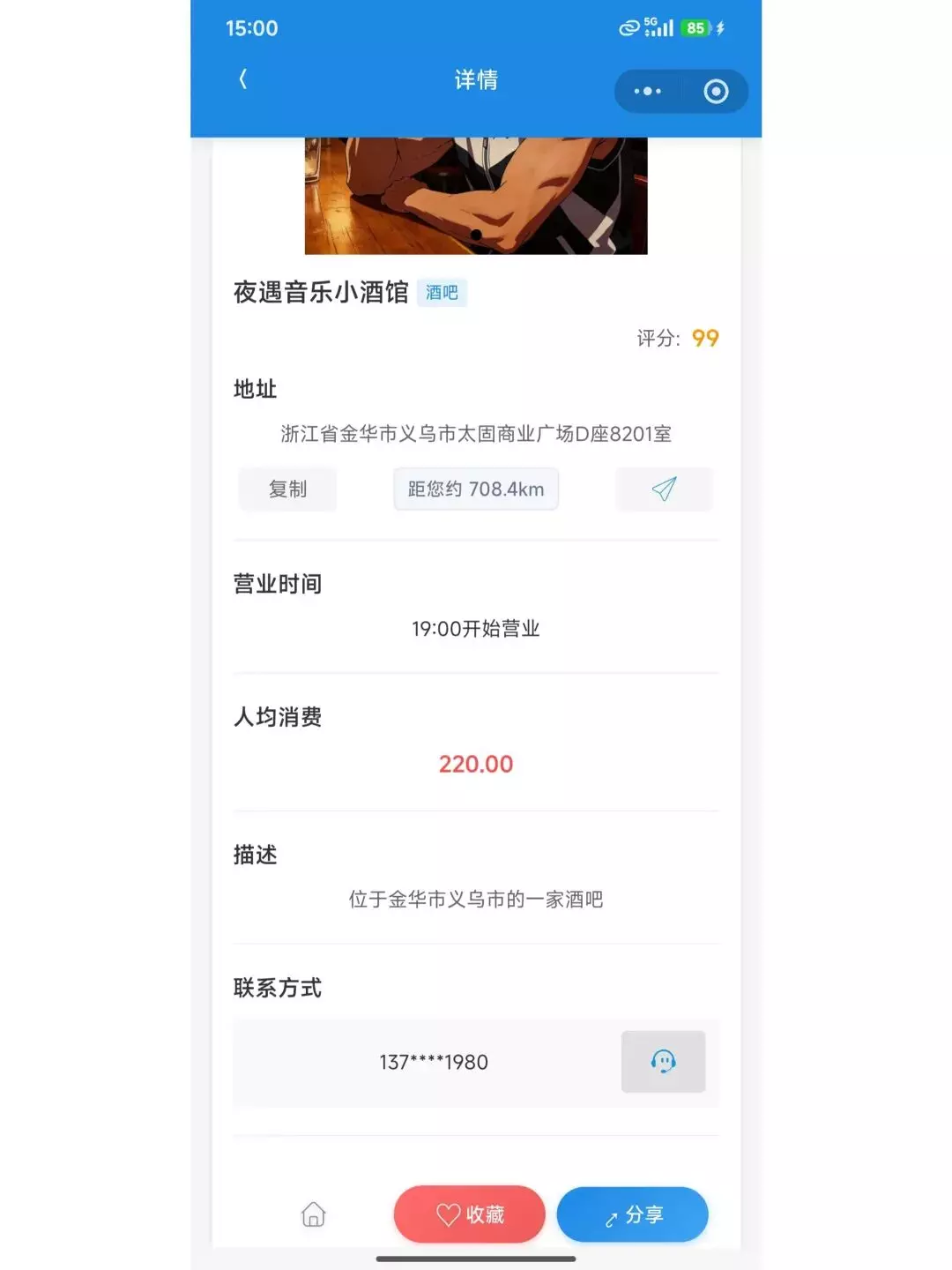Tap the circular close capsule icon
Image resolution: width=952 pixels, height=1270 pixels.
716,91
